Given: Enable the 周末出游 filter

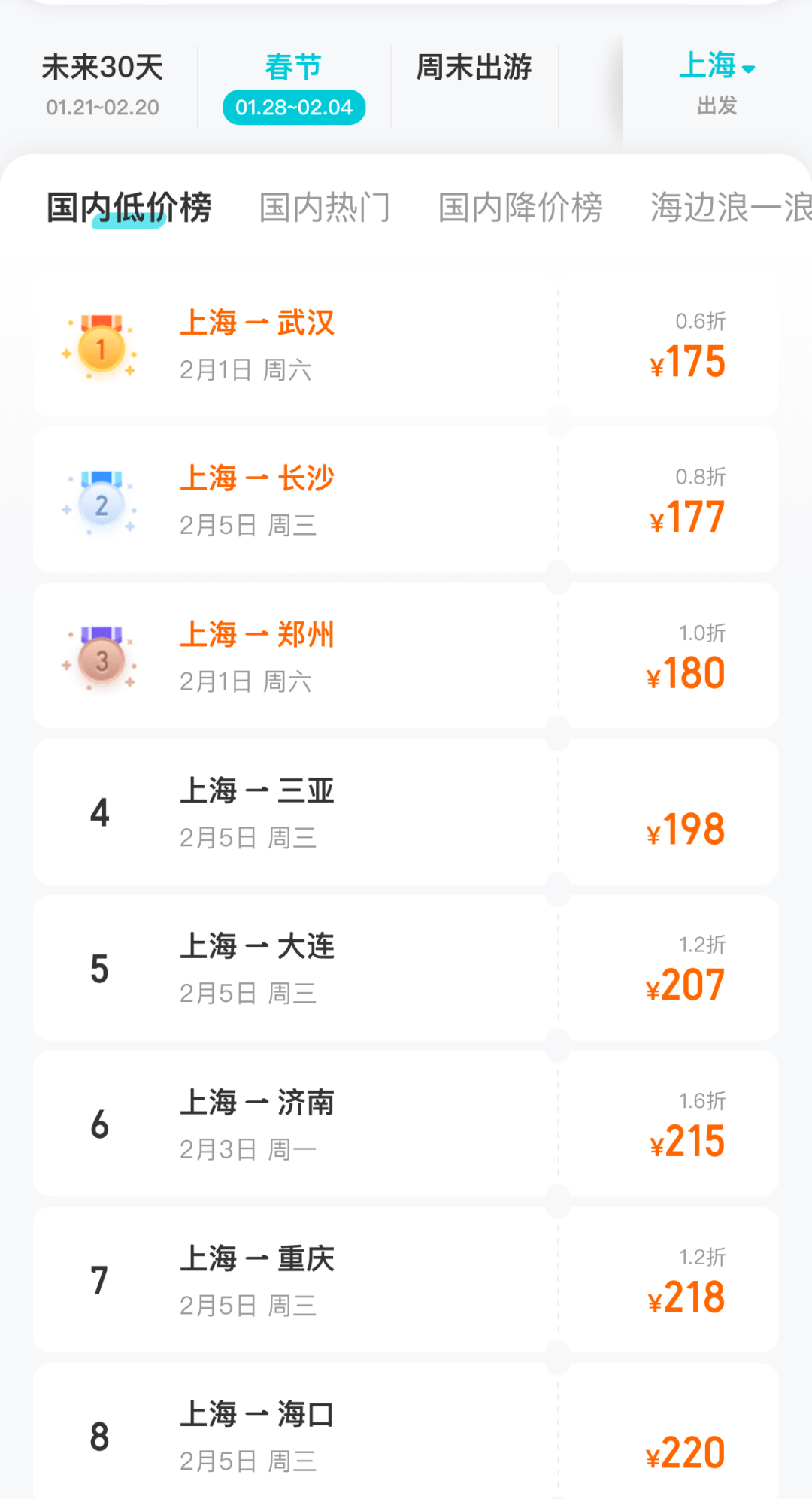Looking at the screenshot, I should (x=475, y=68).
